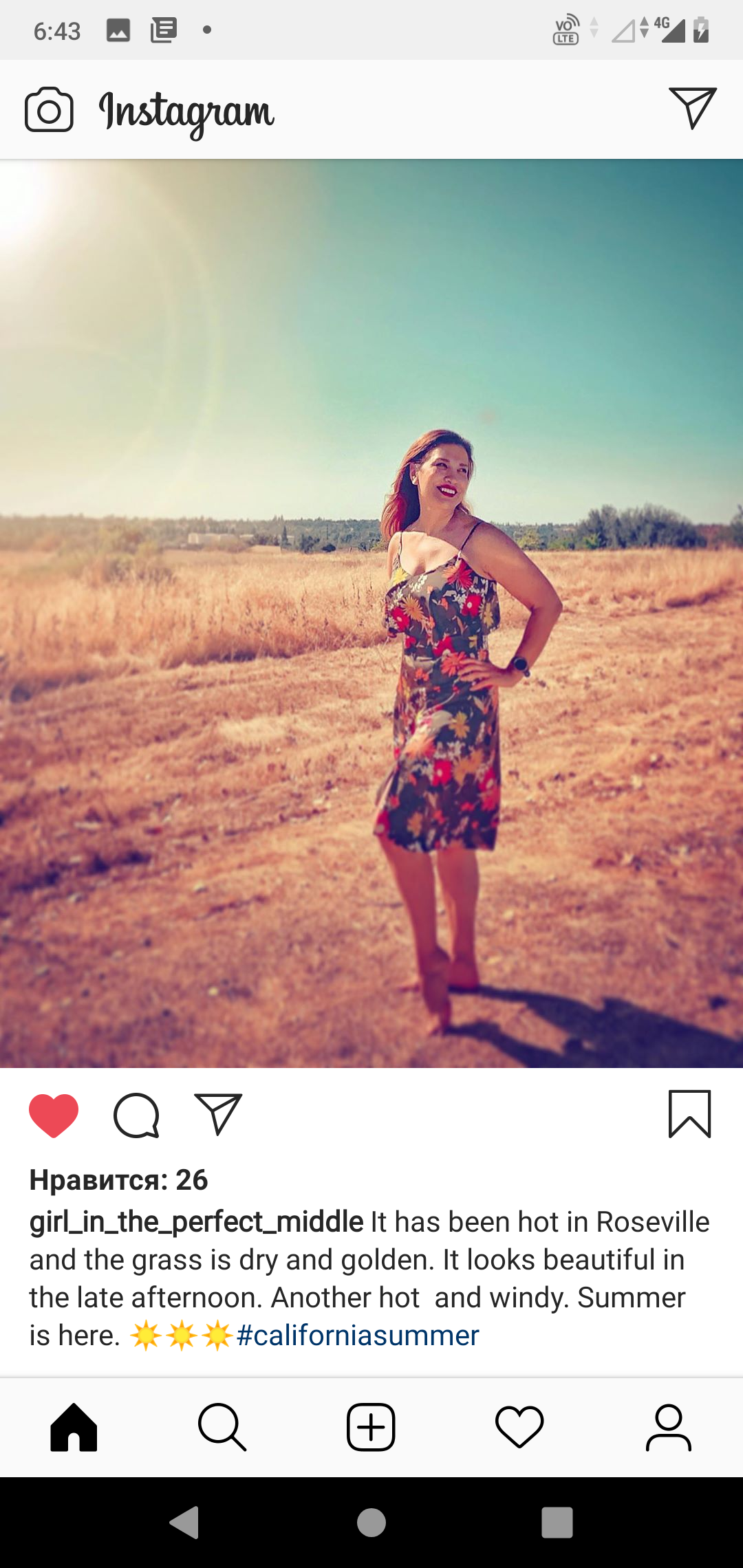
Task: Switch to the Search tab
Action: tap(222, 1427)
